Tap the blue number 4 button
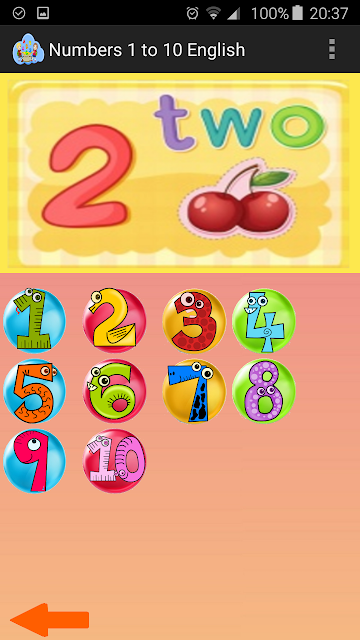Screen dimensions: 360x640 tap(264, 321)
